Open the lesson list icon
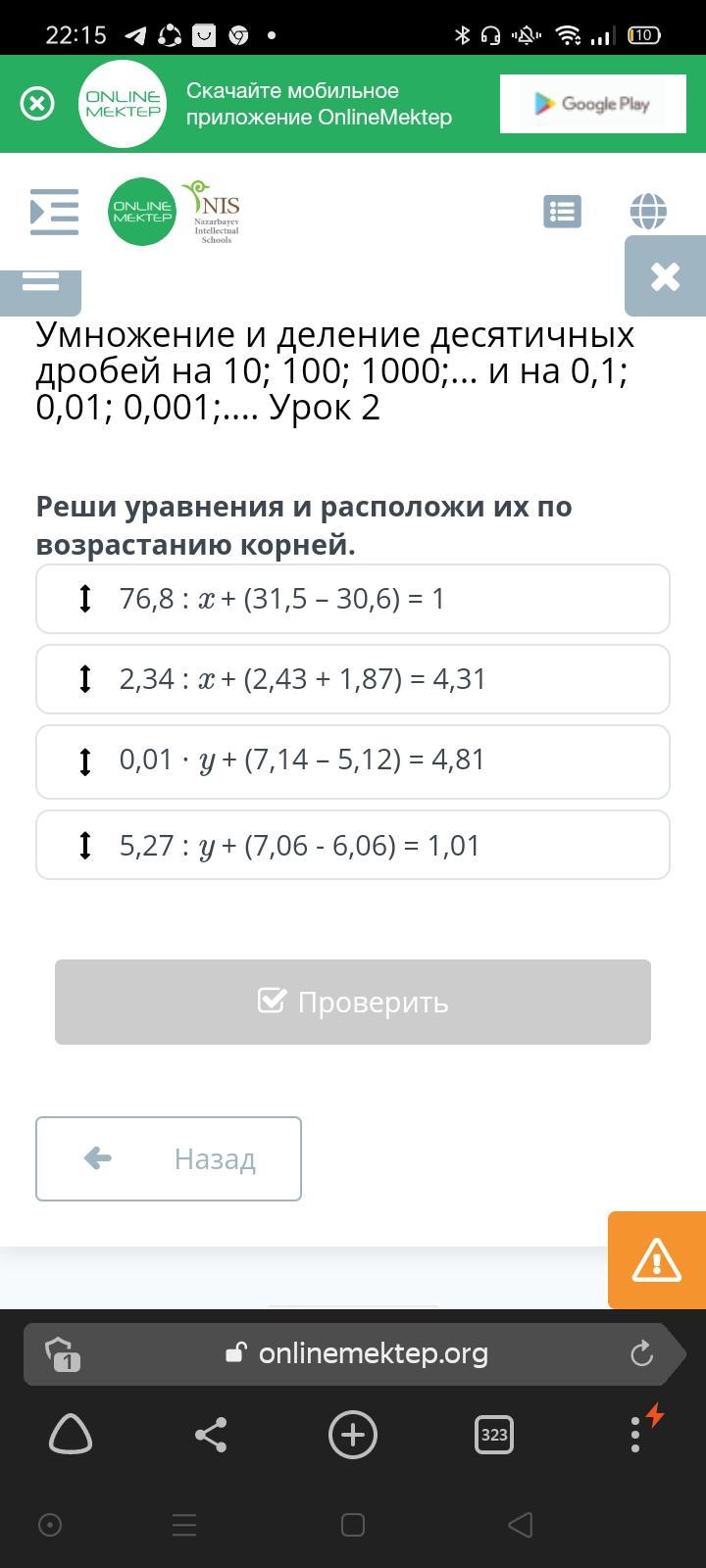The image size is (706, 1568). (562, 212)
